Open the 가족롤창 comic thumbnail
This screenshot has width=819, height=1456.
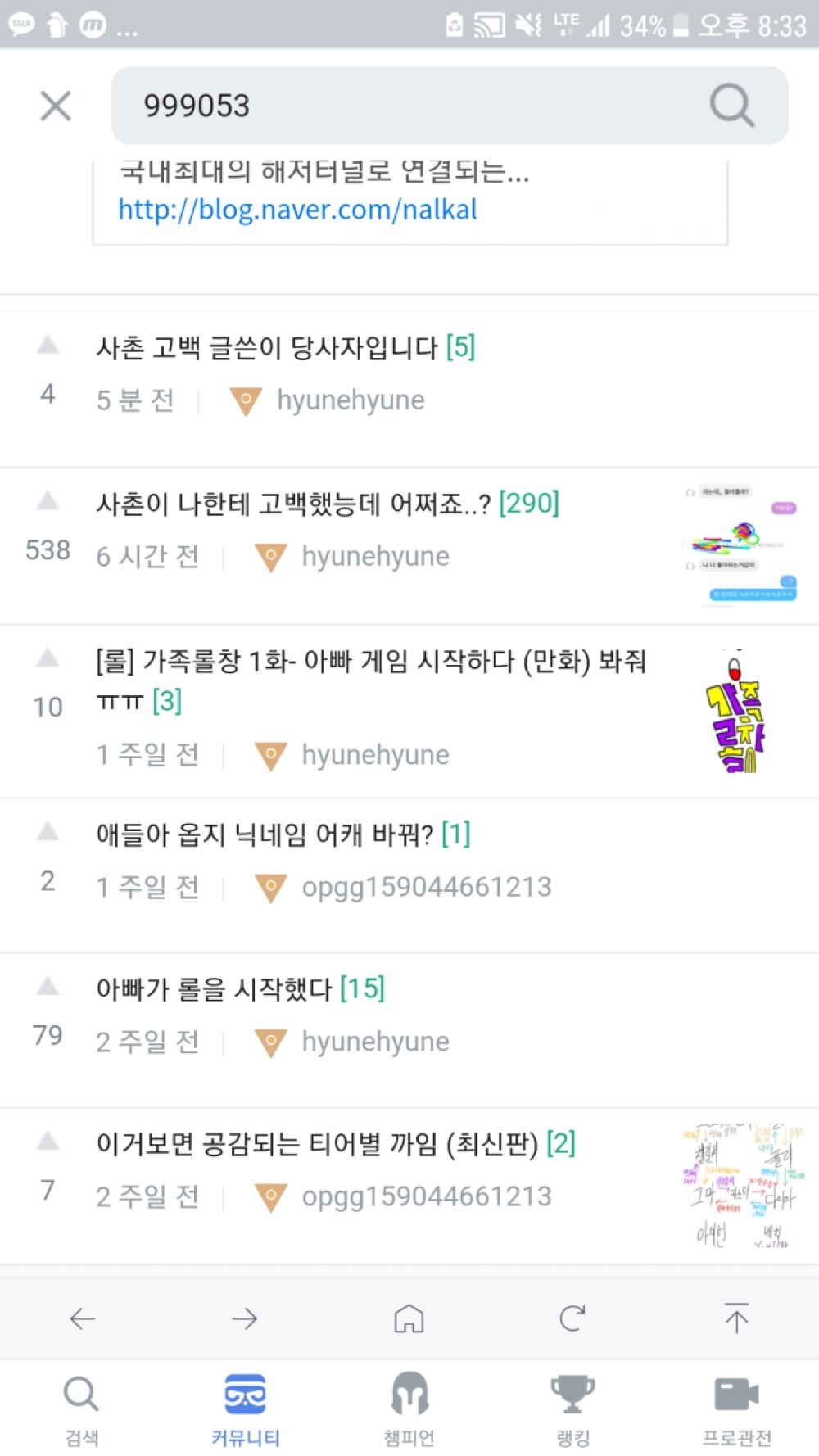(x=733, y=712)
